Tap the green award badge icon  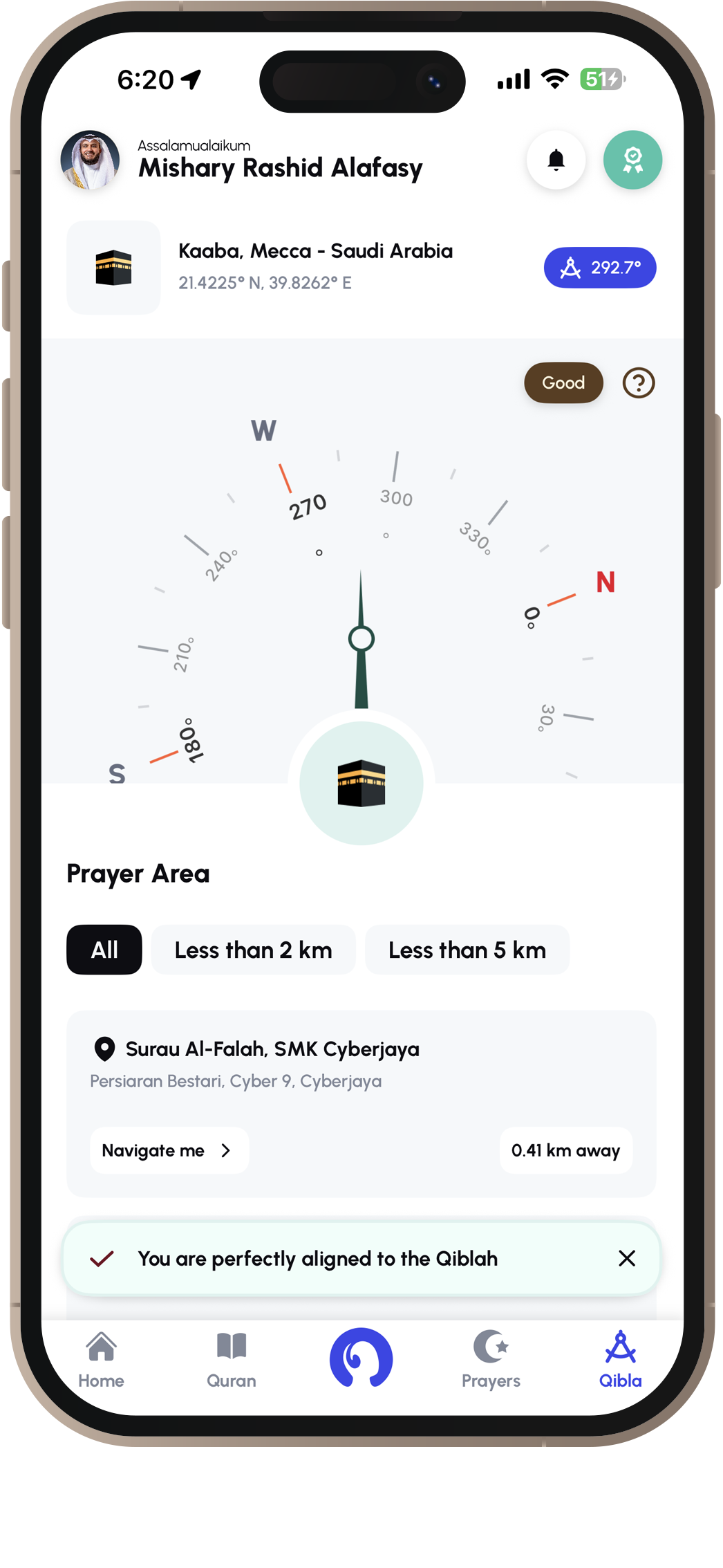632,160
